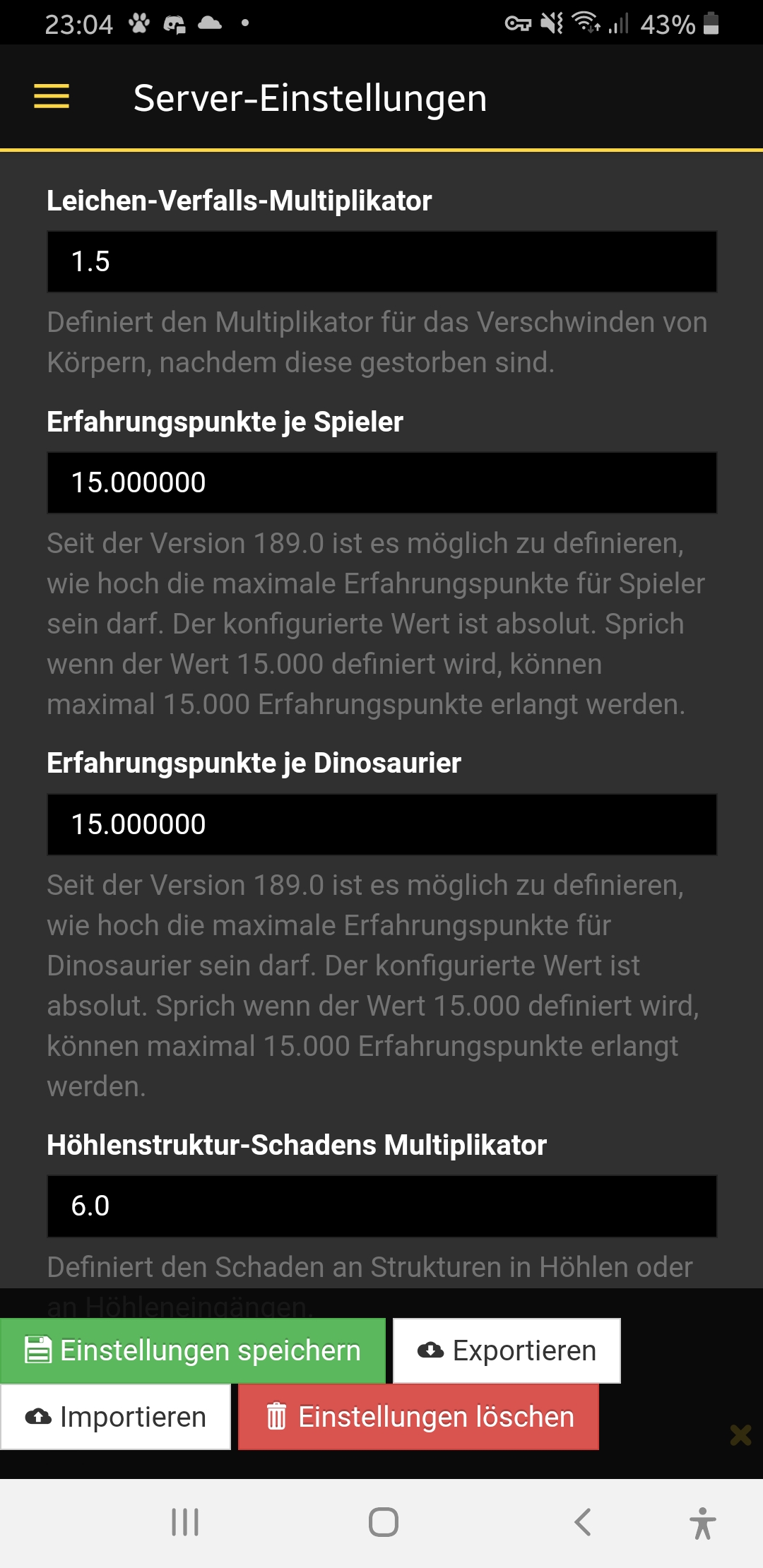Dismiss the bottom button bar via X

pyautogui.click(x=740, y=1435)
